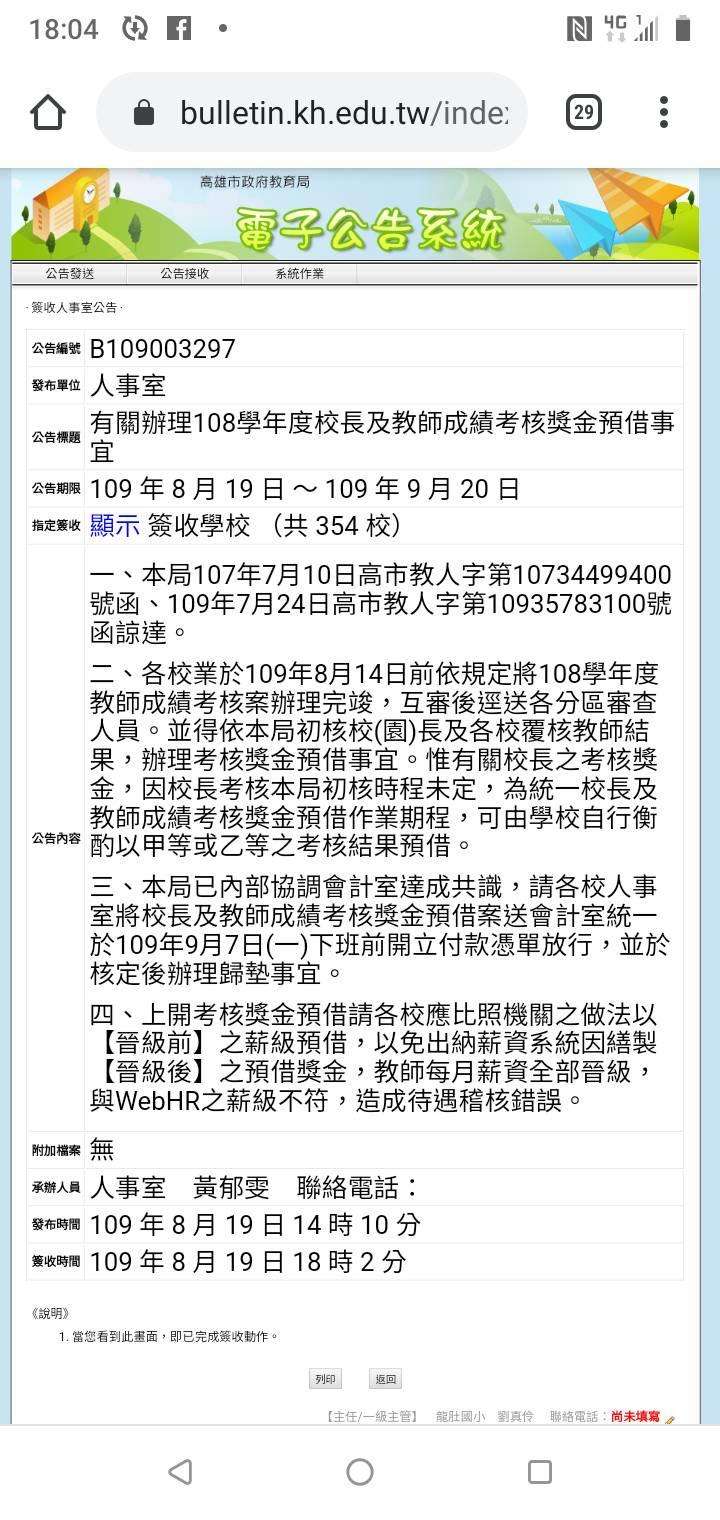Go to the browser home page
The width and height of the screenshot is (720, 1520).
[48, 112]
